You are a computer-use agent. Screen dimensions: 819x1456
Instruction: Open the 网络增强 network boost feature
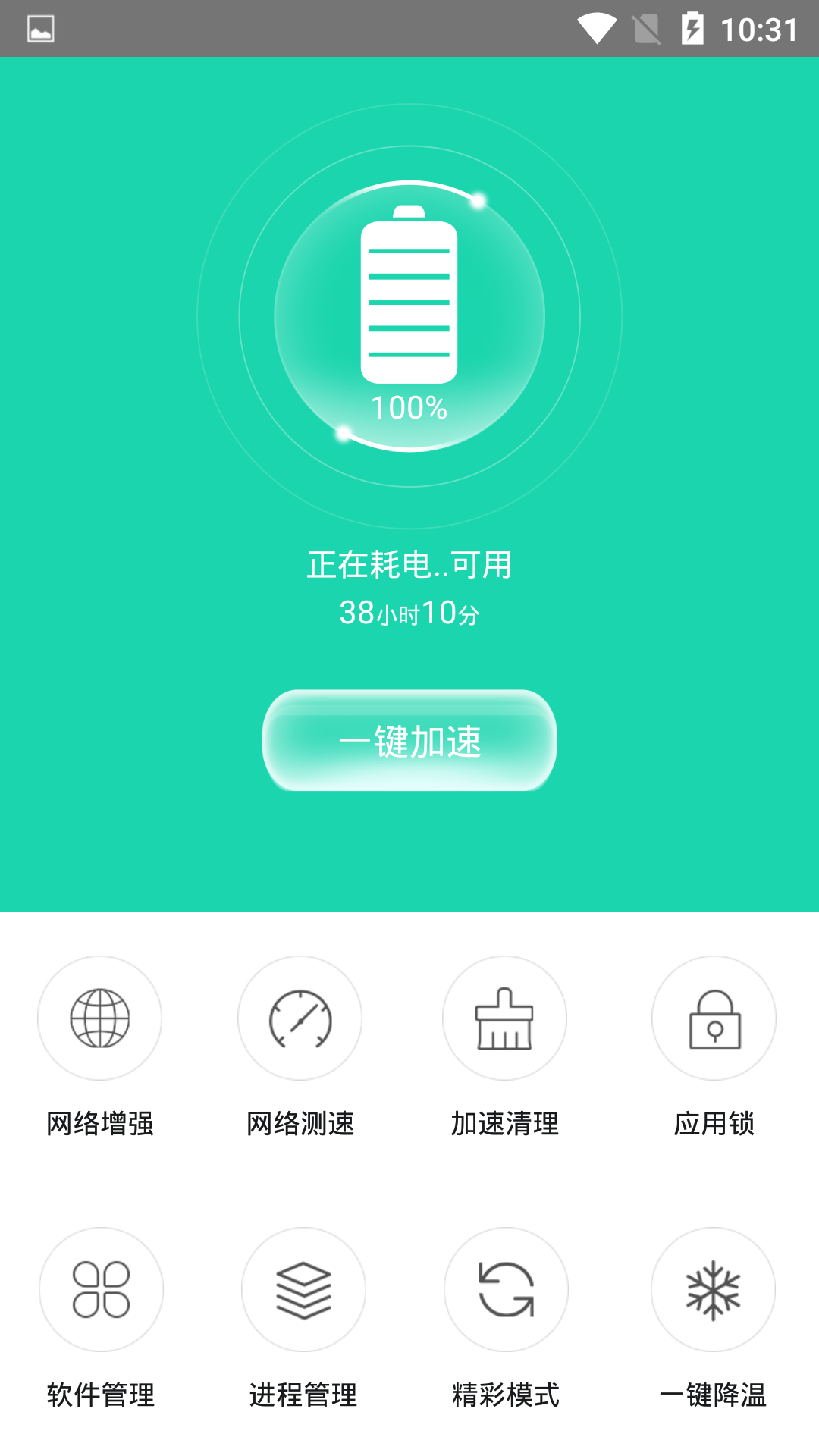[x=99, y=1018]
